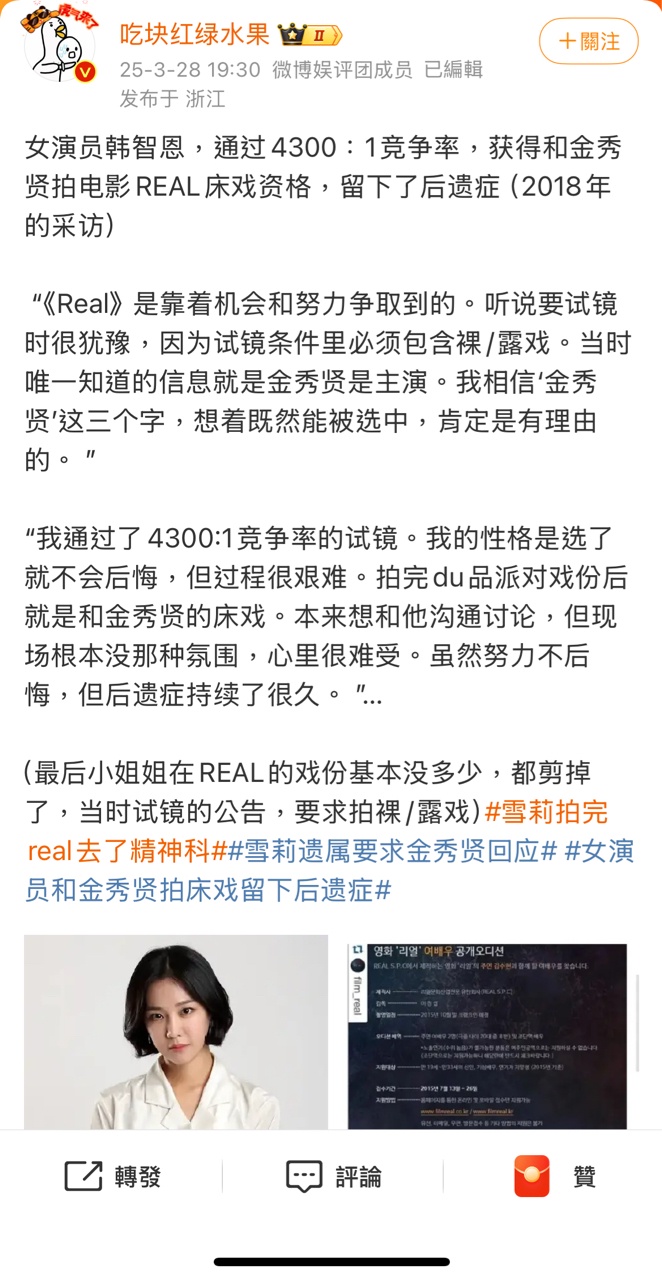Follow user with the 關注 button
662x1280 pixels.
[x=588, y=41]
